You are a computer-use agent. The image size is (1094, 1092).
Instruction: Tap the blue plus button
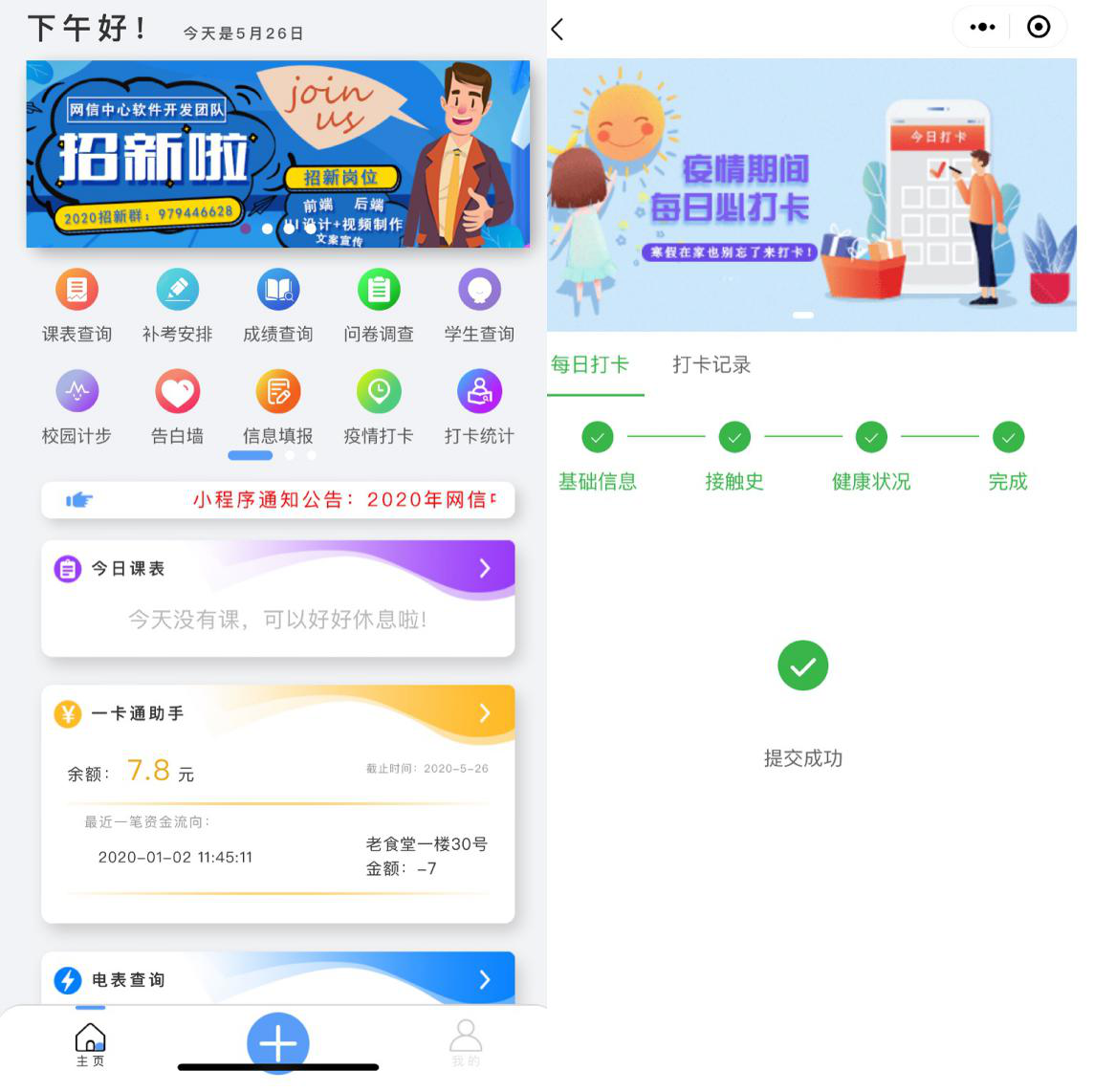point(277,1042)
